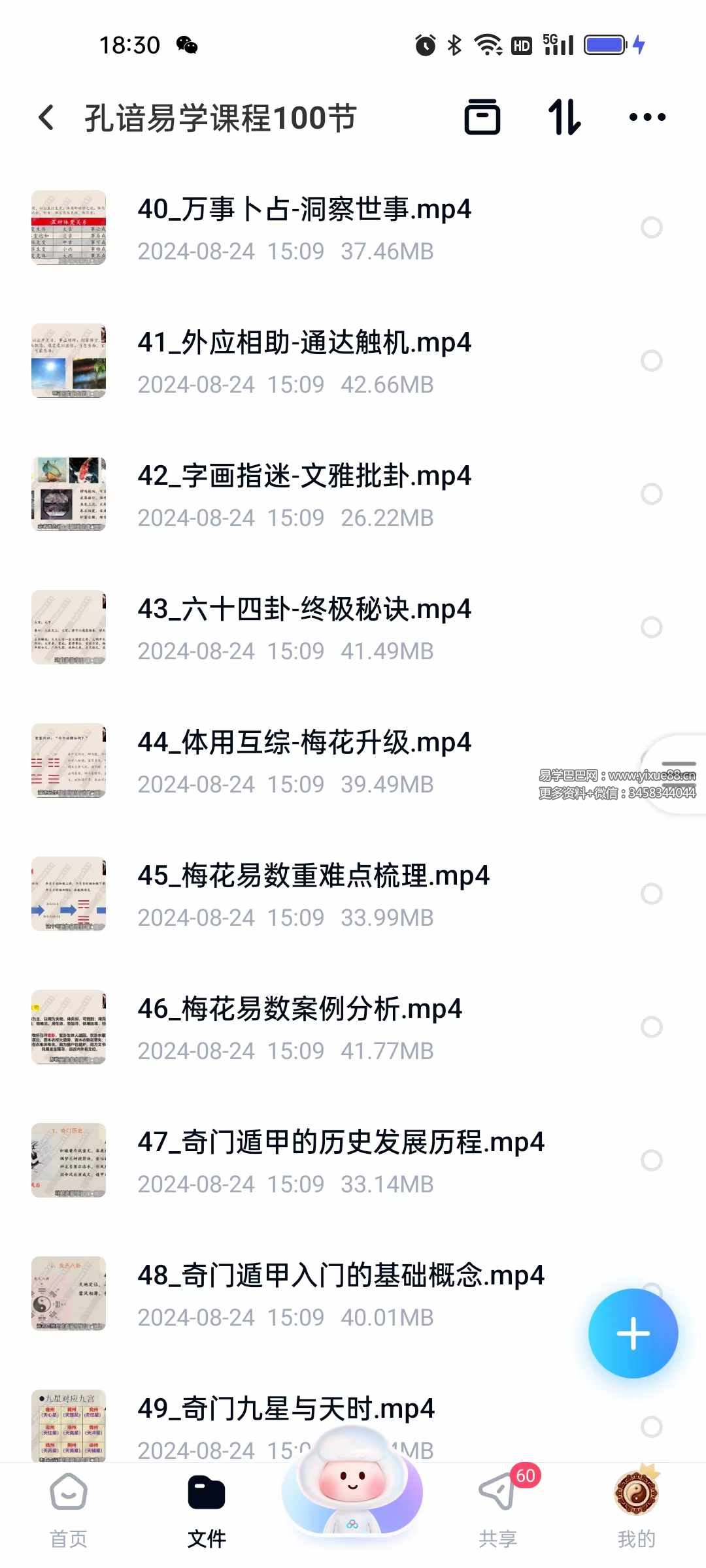Image resolution: width=706 pixels, height=1568 pixels.
Task: Tap the save-to-drive box icon in the toolbar
Action: (482, 118)
